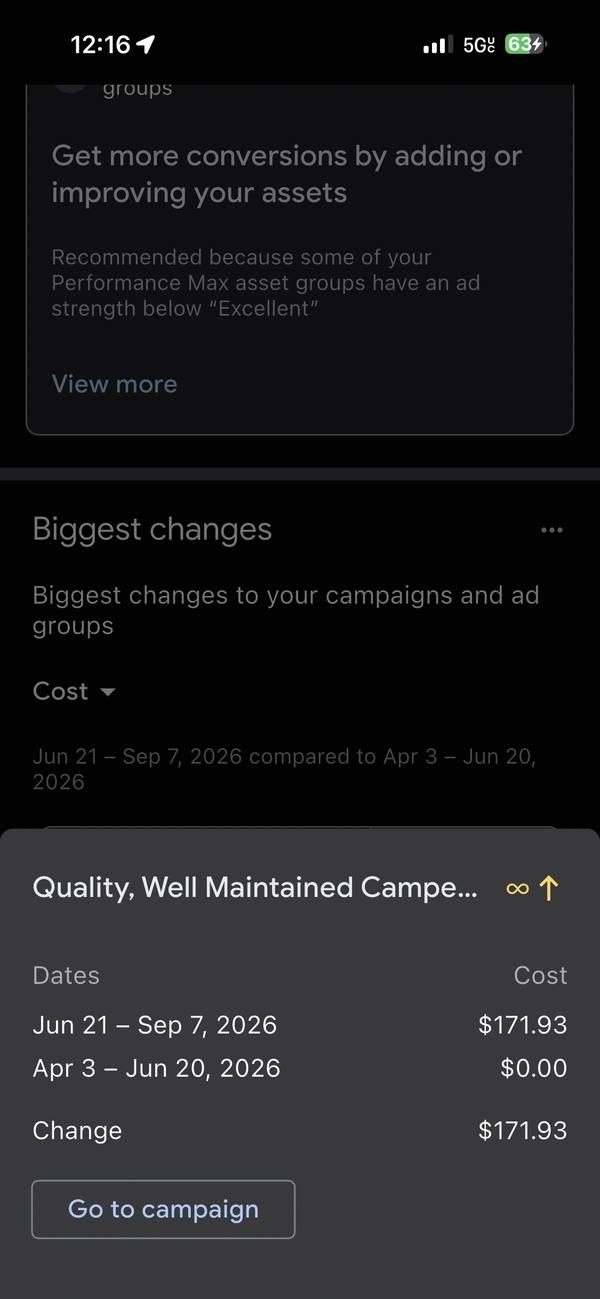This screenshot has width=600, height=1299.
Task: Open the Biggest changes overflow menu
Action: [551, 530]
